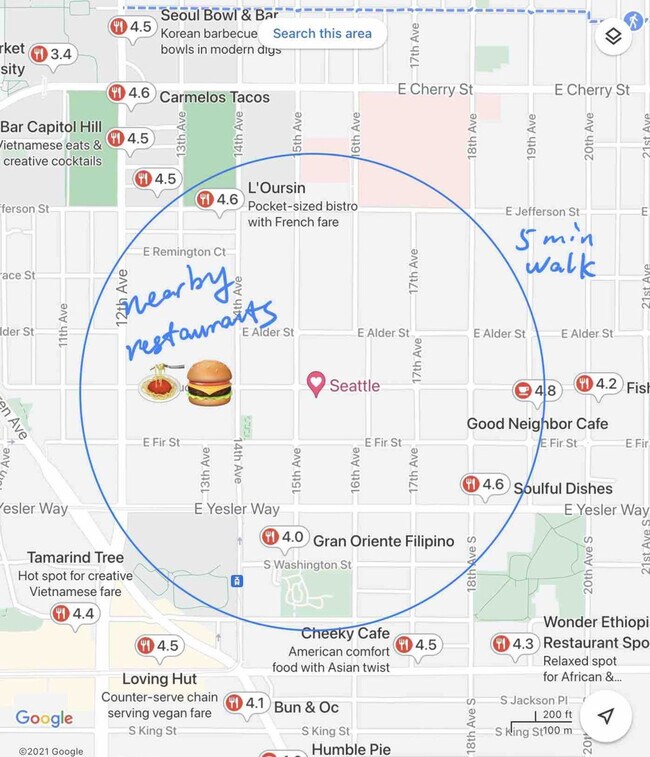The height and width of the screenshot is (757, 650).
Task: Tap the pink Seattle location marker
Action: [316, 384]
